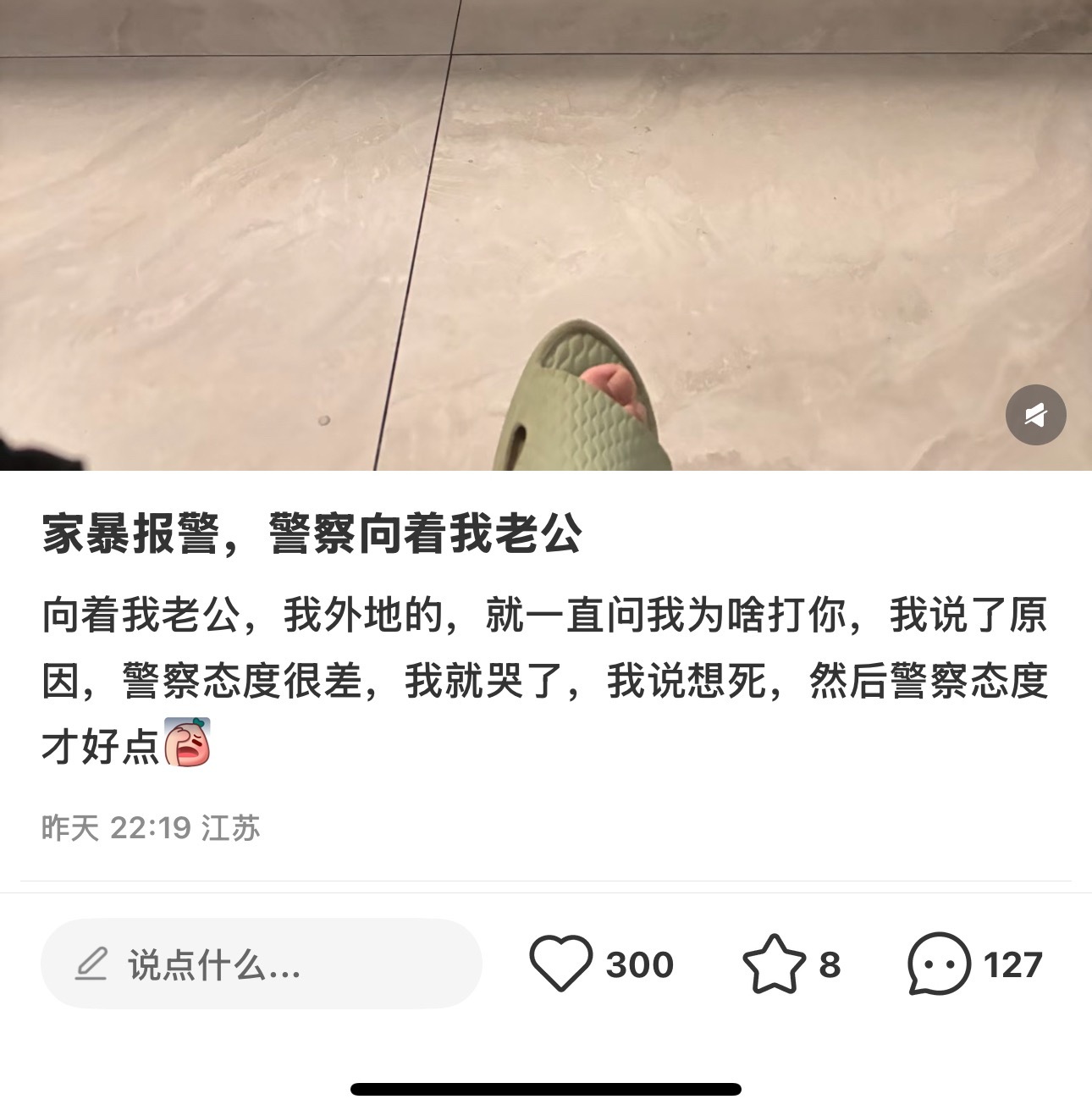Tap the 说点什么 comment input field
1092x1116 pixels.
[x=261, y=964]
